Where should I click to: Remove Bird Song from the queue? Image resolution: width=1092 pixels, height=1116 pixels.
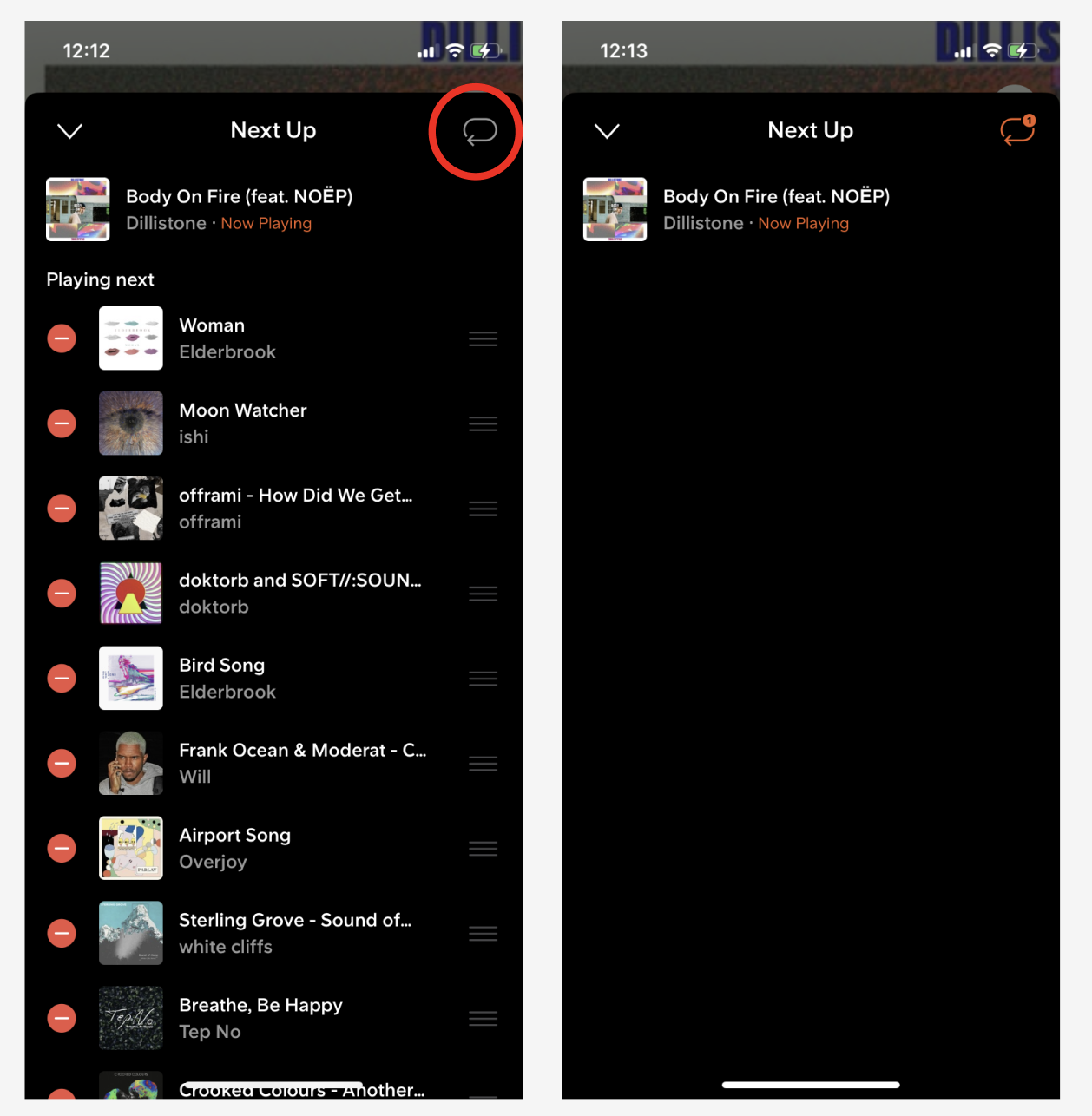tap(62, 679)
